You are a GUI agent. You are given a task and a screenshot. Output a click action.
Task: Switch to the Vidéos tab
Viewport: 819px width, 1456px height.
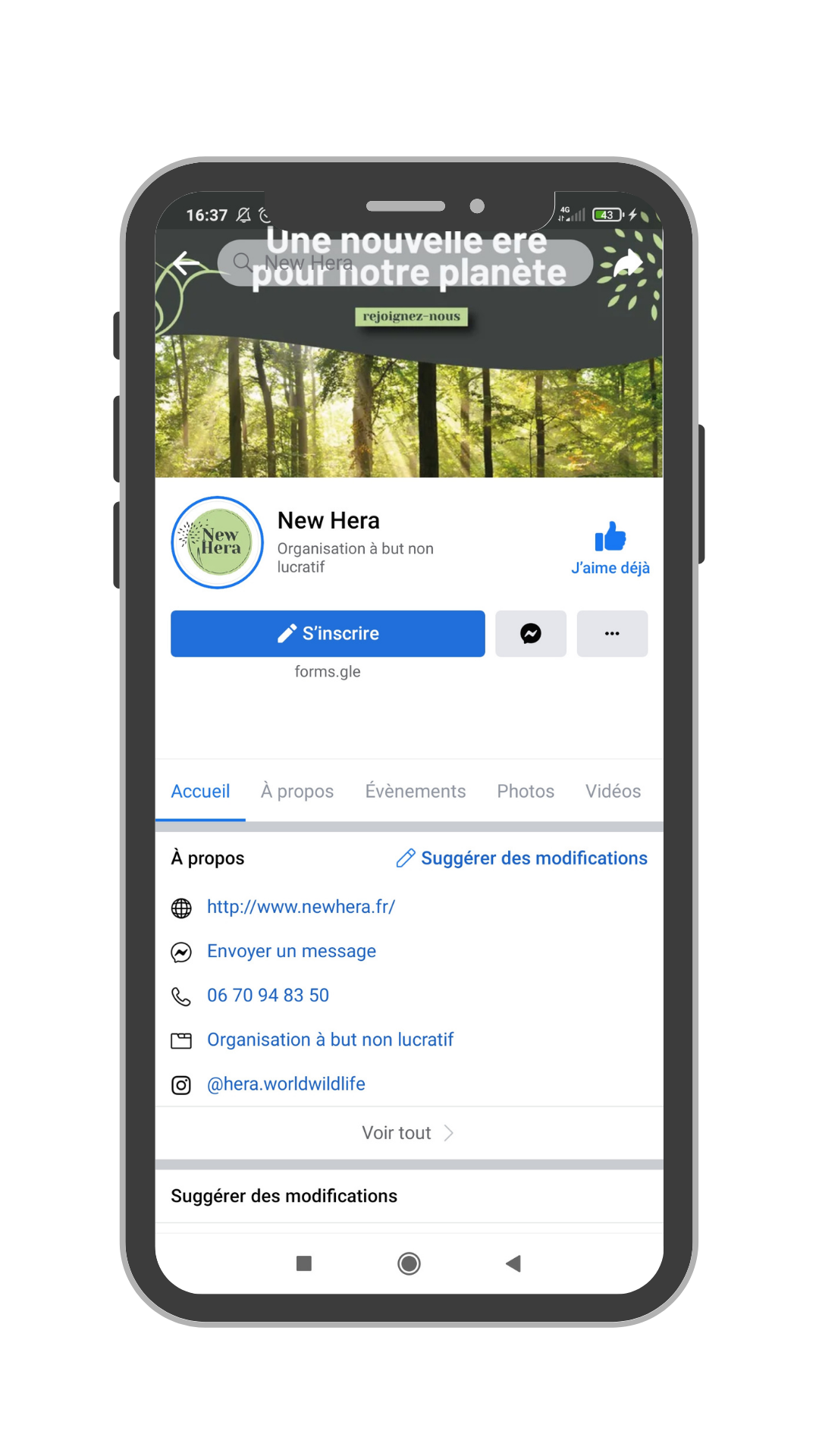(x=613, y=791)
